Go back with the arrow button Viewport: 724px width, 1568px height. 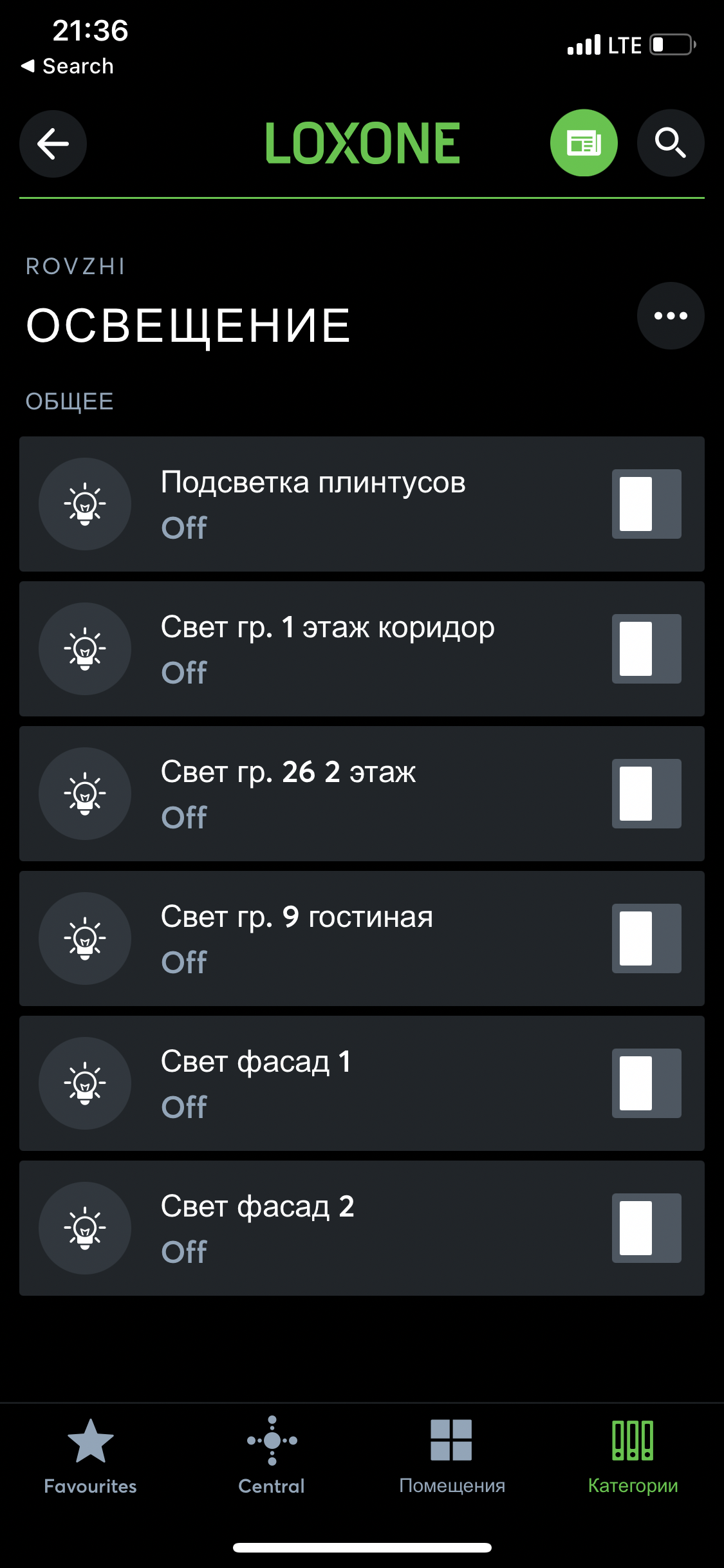tap(53, 143)
